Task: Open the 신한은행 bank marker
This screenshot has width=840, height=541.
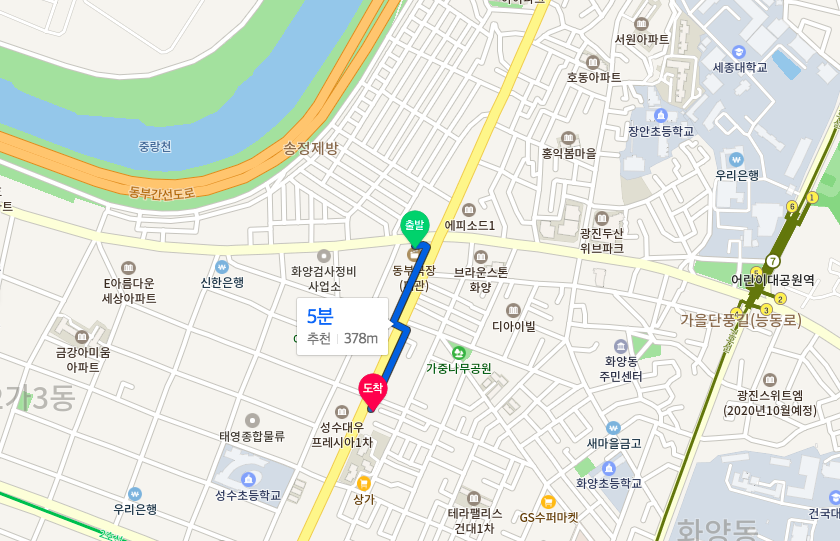Action: point(222,267)
